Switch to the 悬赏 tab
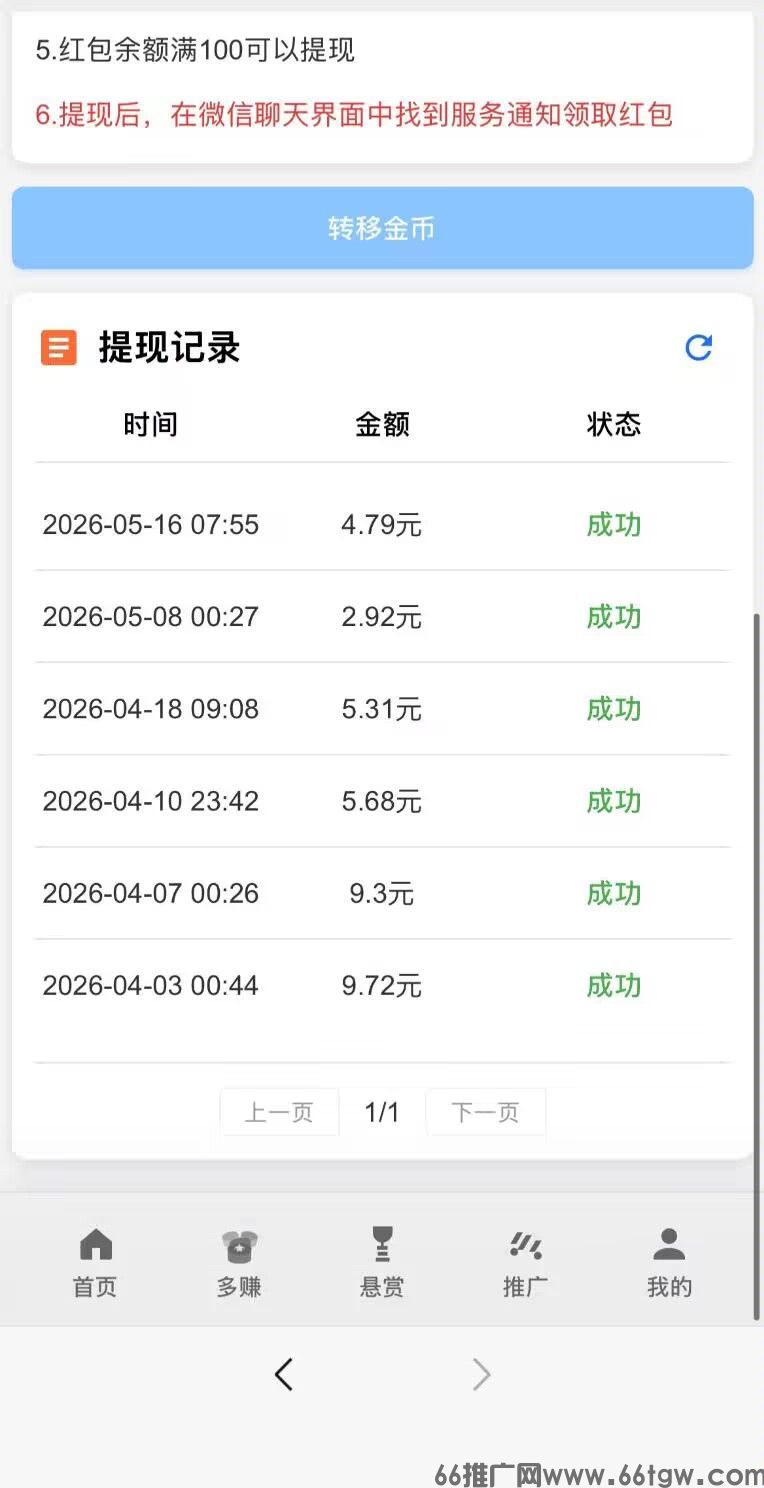Viewport: 764px width, 1488px height. point(382,1263)
